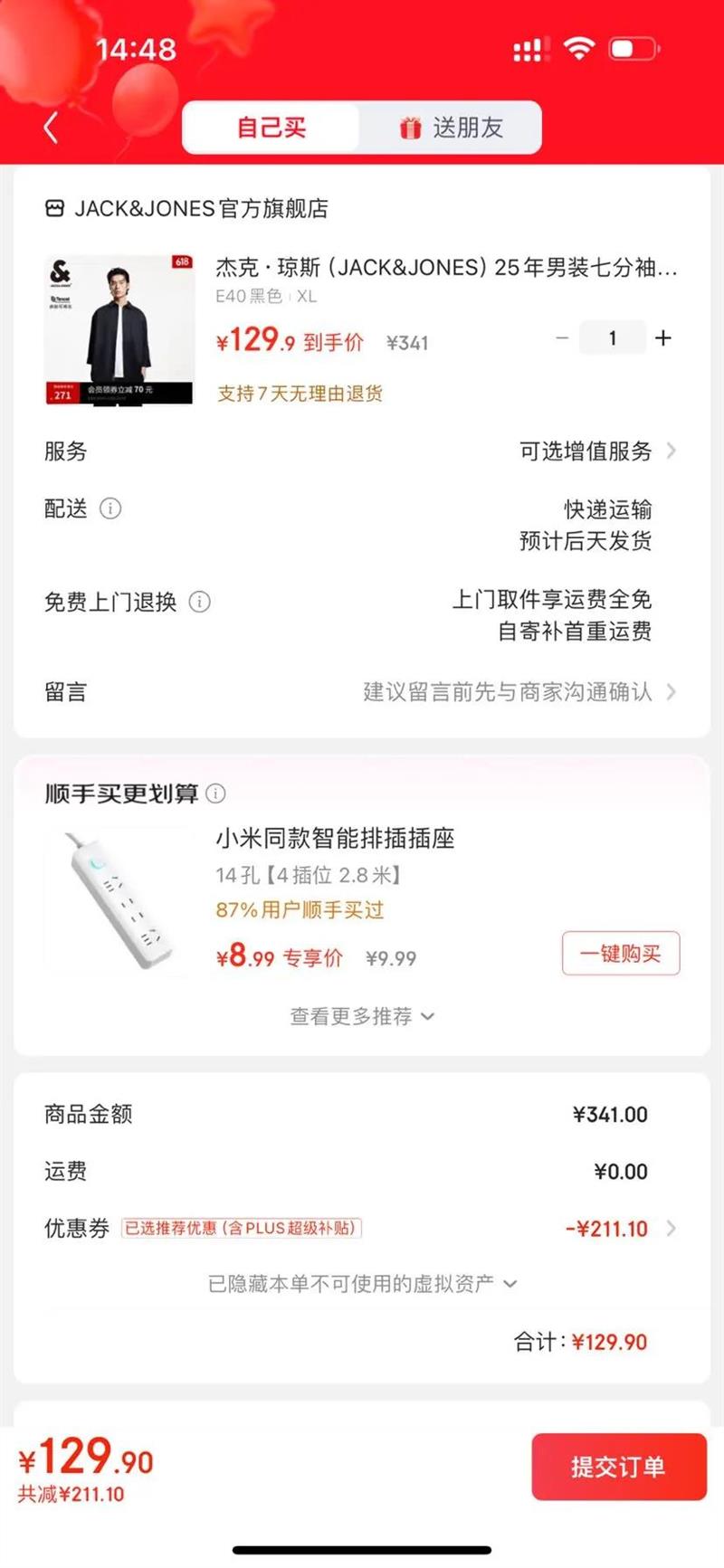Submit the order with 提交订单

[618, 1467]
